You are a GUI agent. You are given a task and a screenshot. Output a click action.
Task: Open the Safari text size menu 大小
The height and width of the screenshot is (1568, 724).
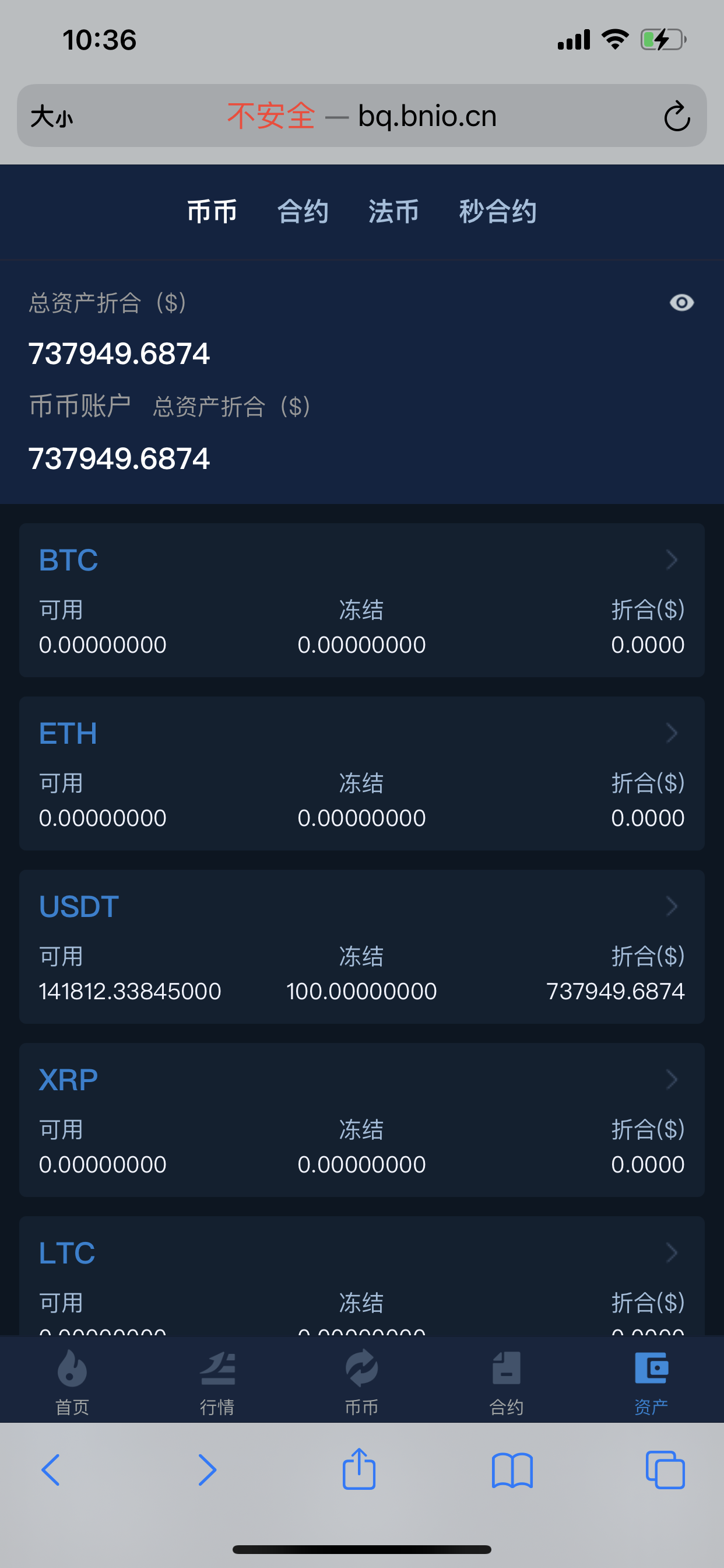point(52,116)
